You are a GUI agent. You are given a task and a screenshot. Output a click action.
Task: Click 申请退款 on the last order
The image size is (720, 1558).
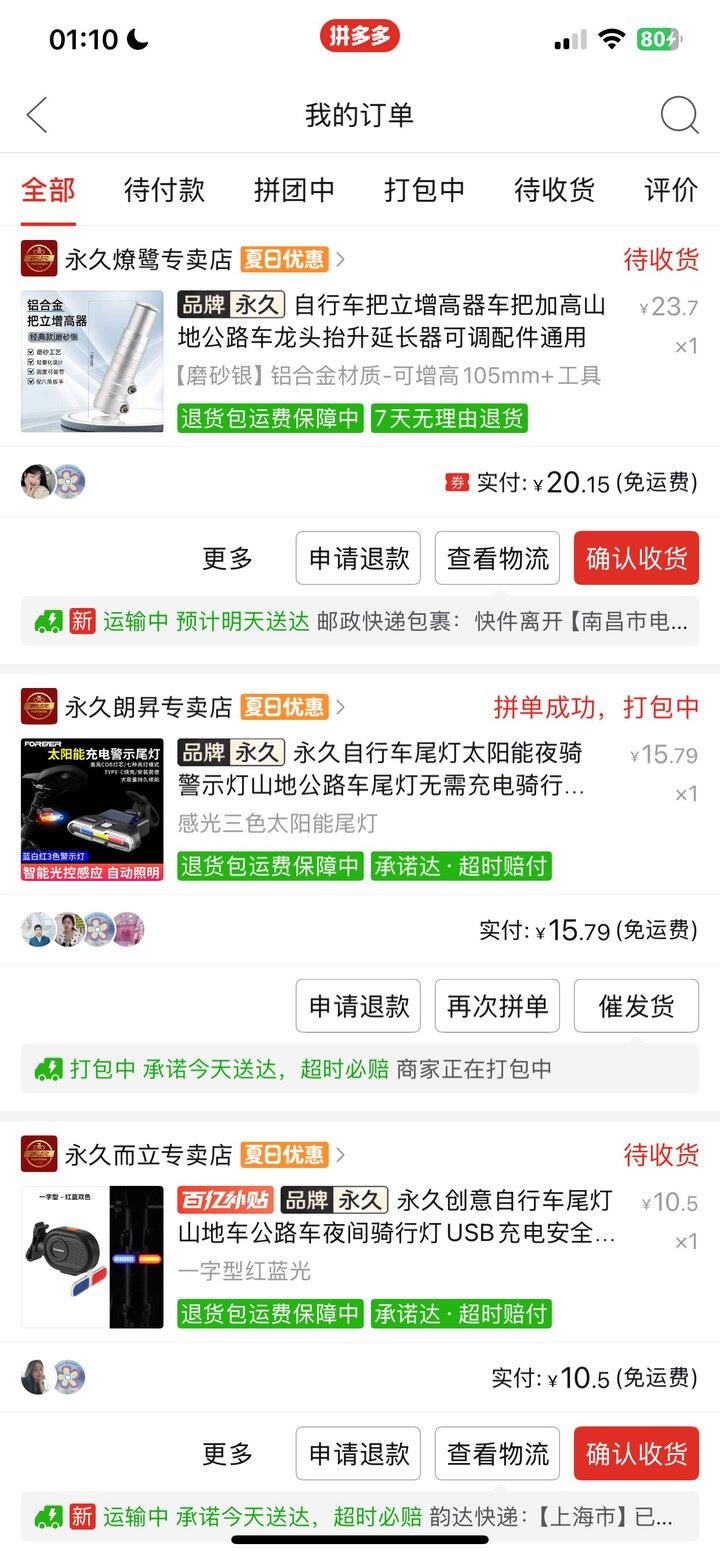pyautogui.click(x=358, y=1454)
